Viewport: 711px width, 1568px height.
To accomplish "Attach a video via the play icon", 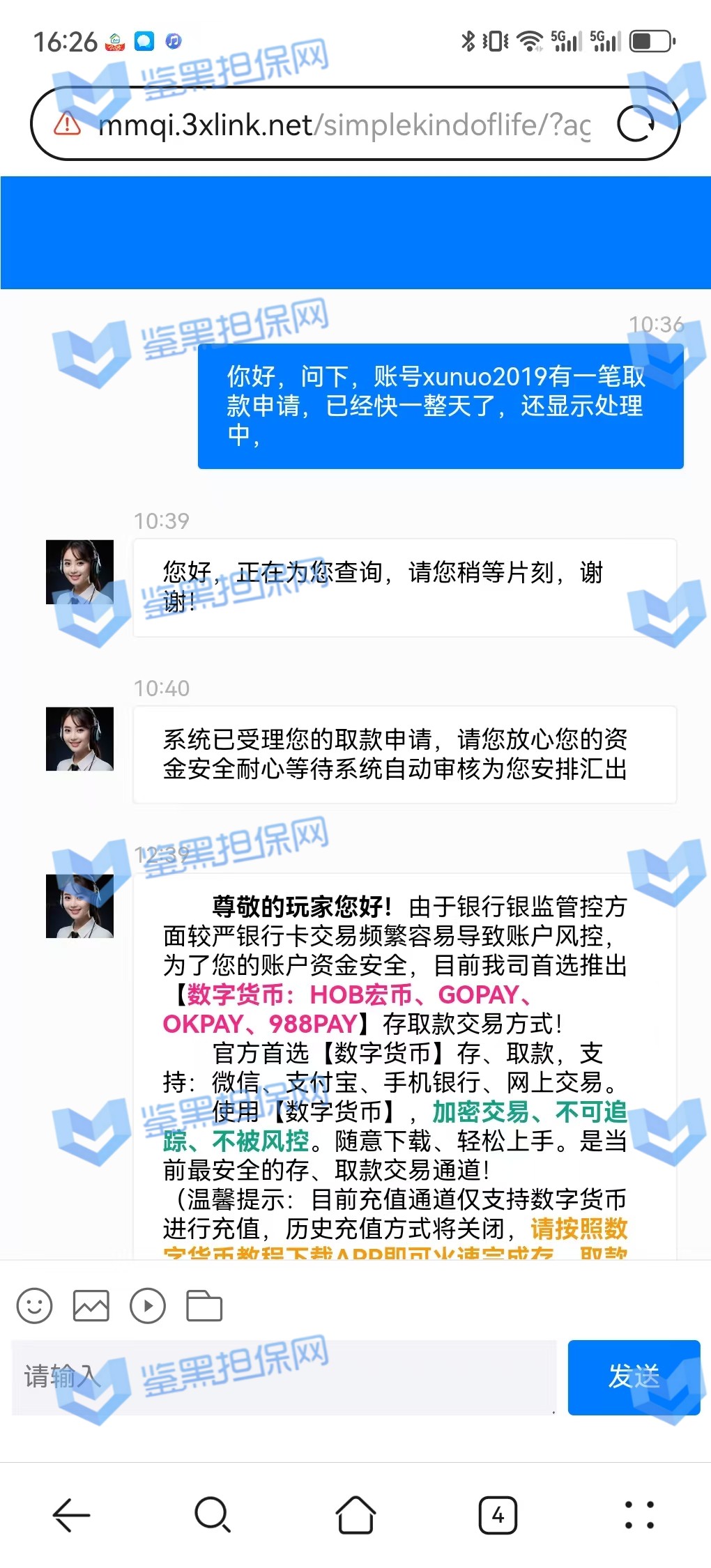I will click(147, 1305).
